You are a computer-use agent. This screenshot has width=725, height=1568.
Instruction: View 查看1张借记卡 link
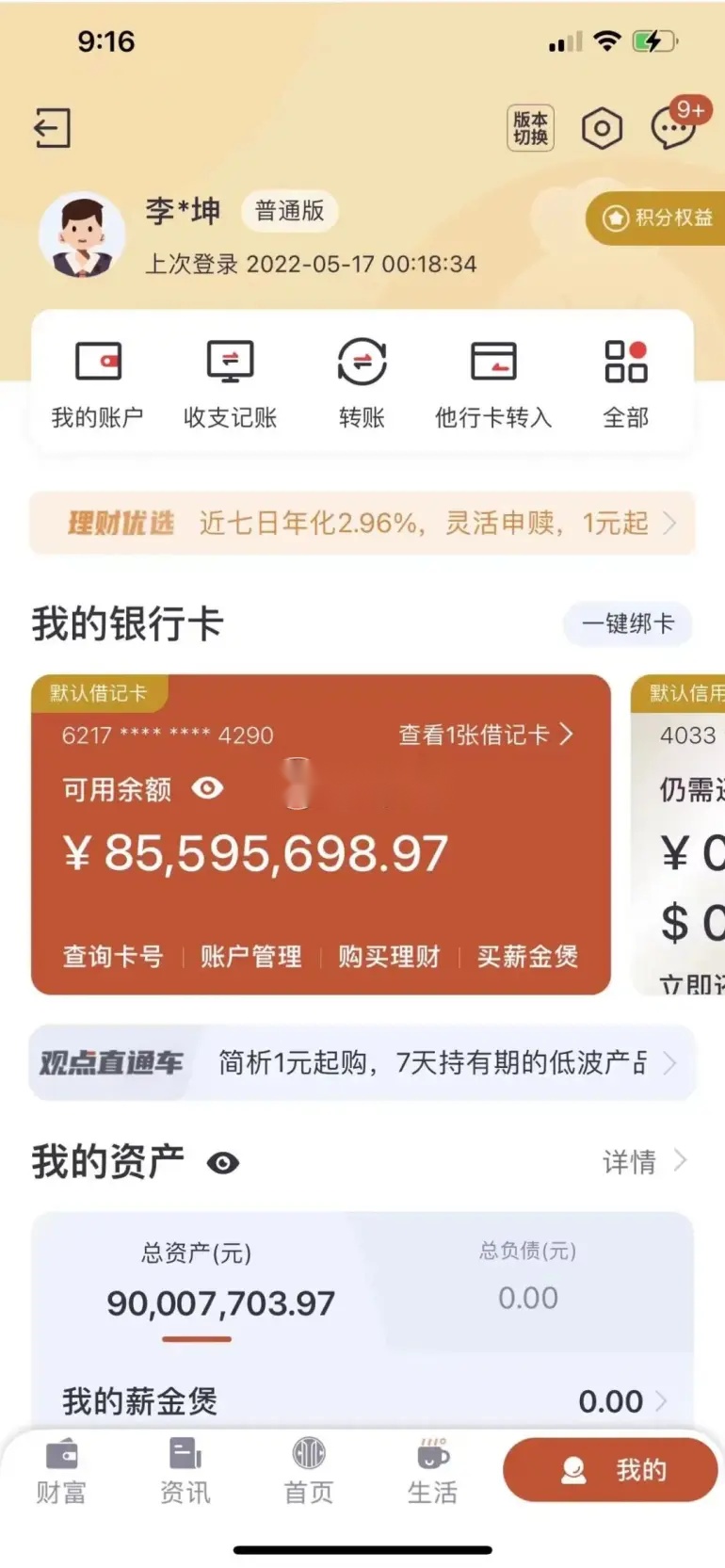486,735
